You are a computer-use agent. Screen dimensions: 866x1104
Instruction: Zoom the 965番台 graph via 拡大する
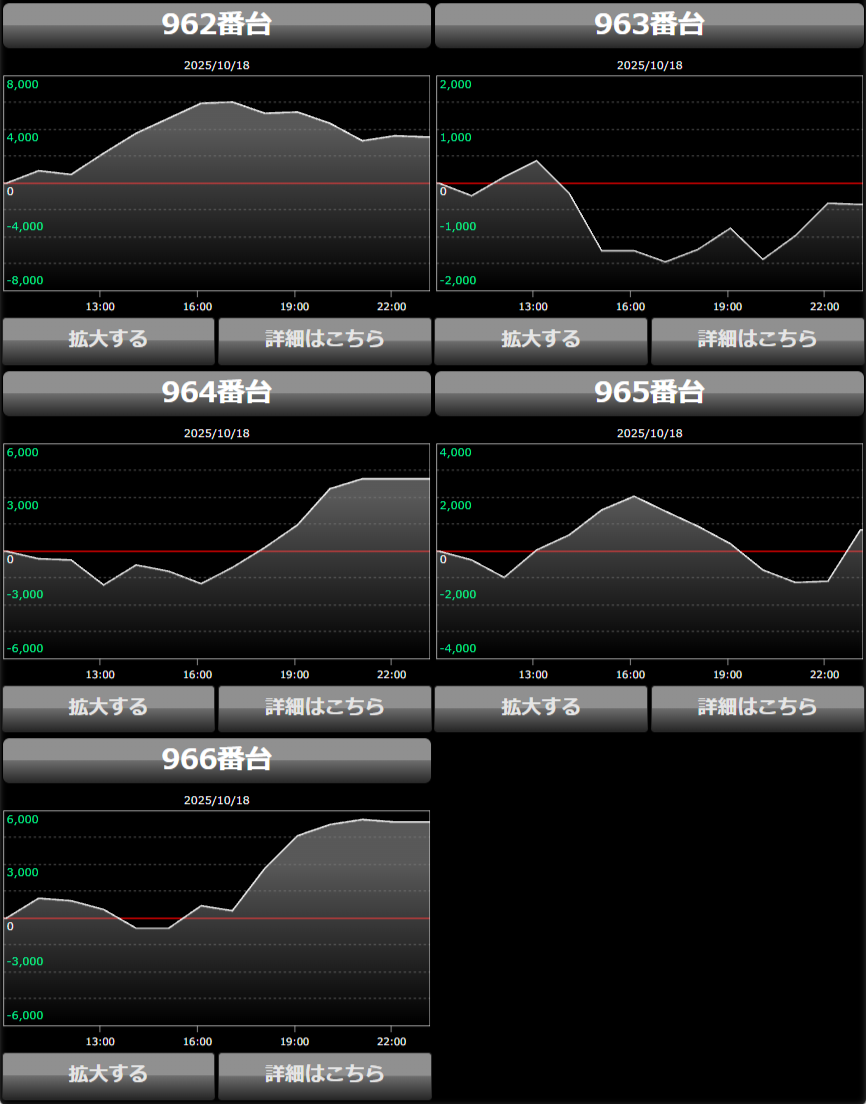[x=541, y=708]
